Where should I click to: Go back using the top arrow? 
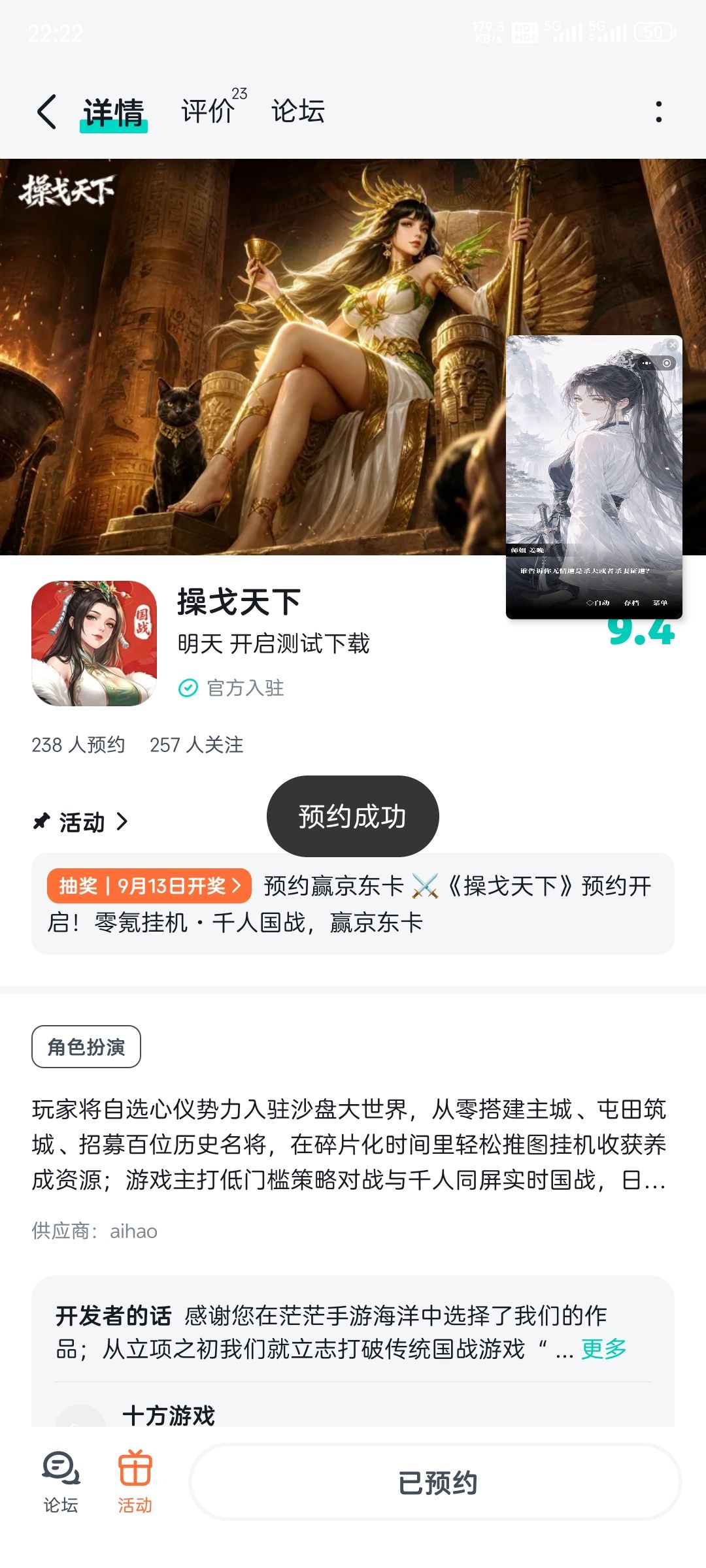[46, 112]
